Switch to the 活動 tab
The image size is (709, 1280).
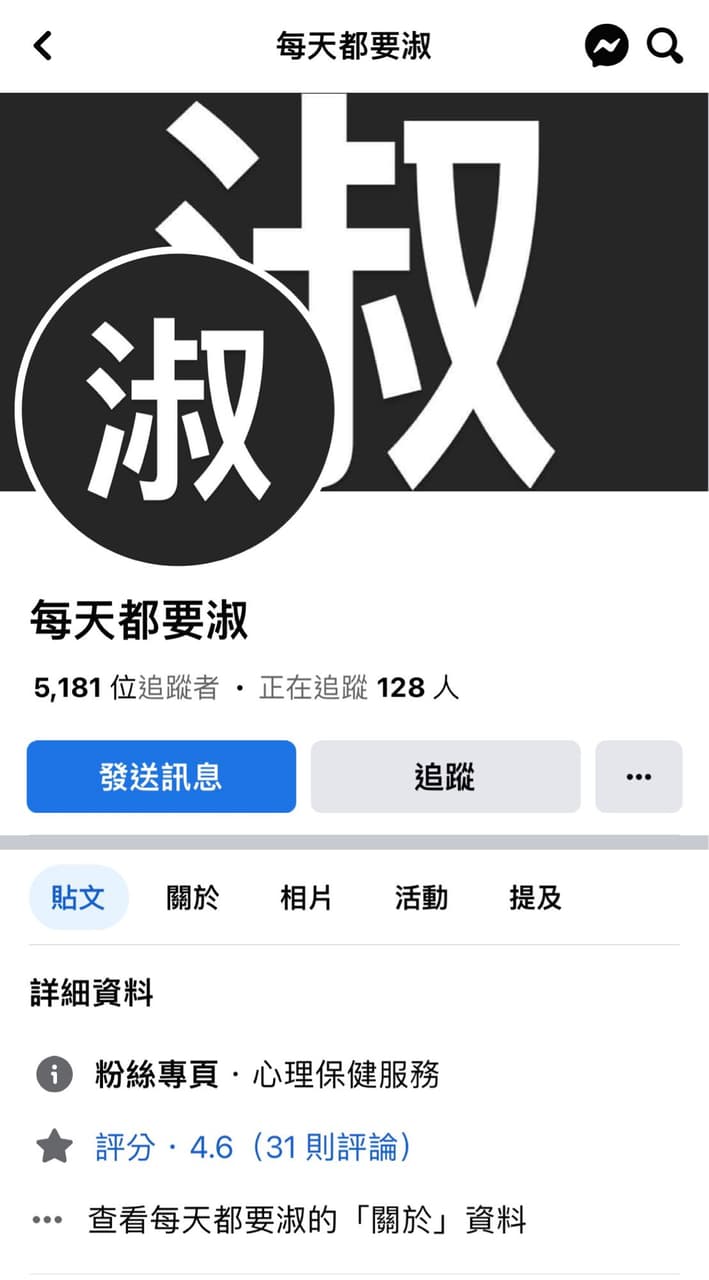click(421, 897)
